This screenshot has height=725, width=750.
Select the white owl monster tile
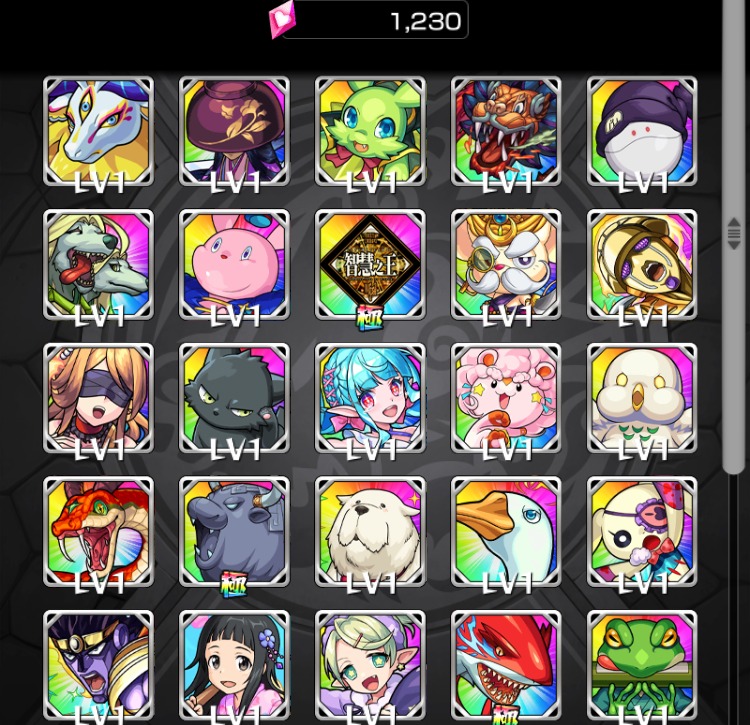(x=642, y=398)
